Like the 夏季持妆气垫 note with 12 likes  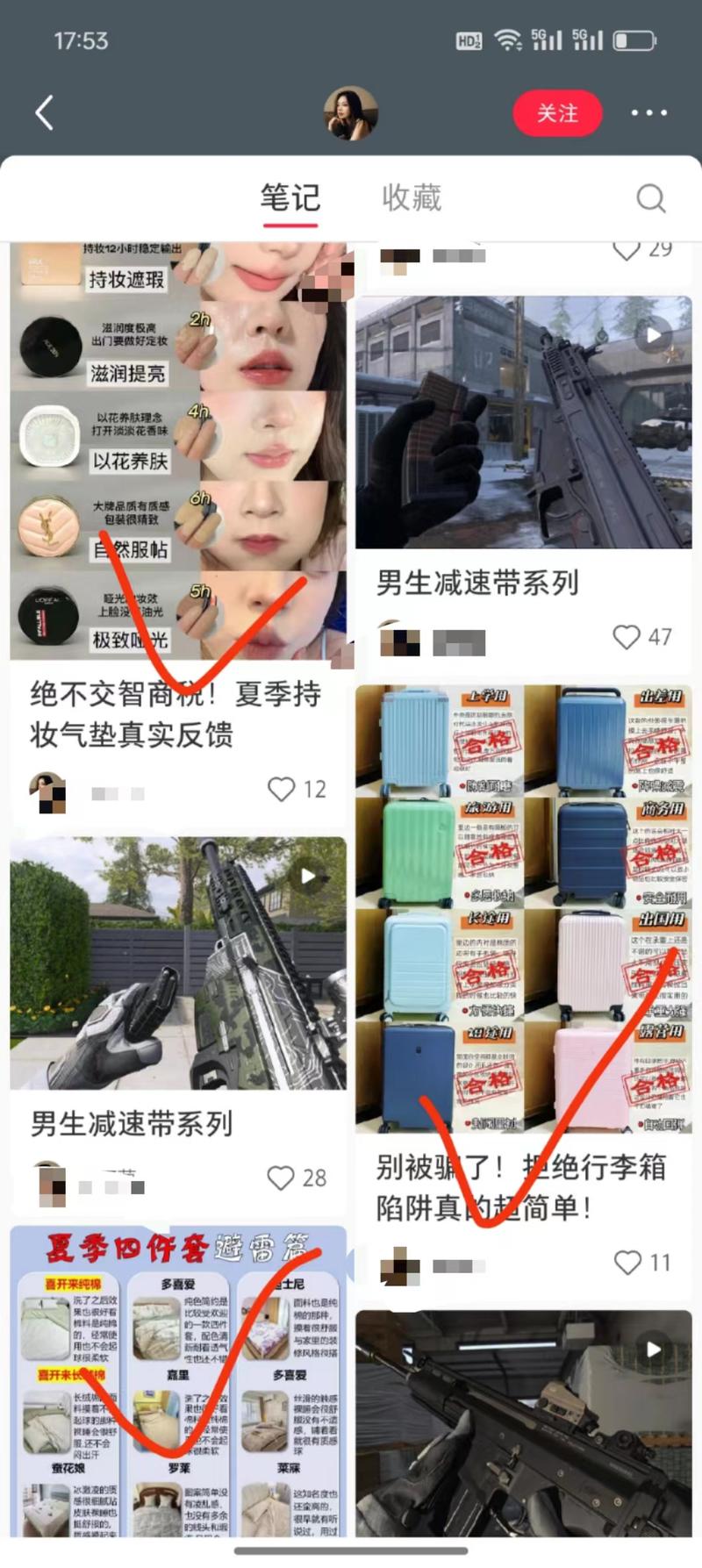282,789
